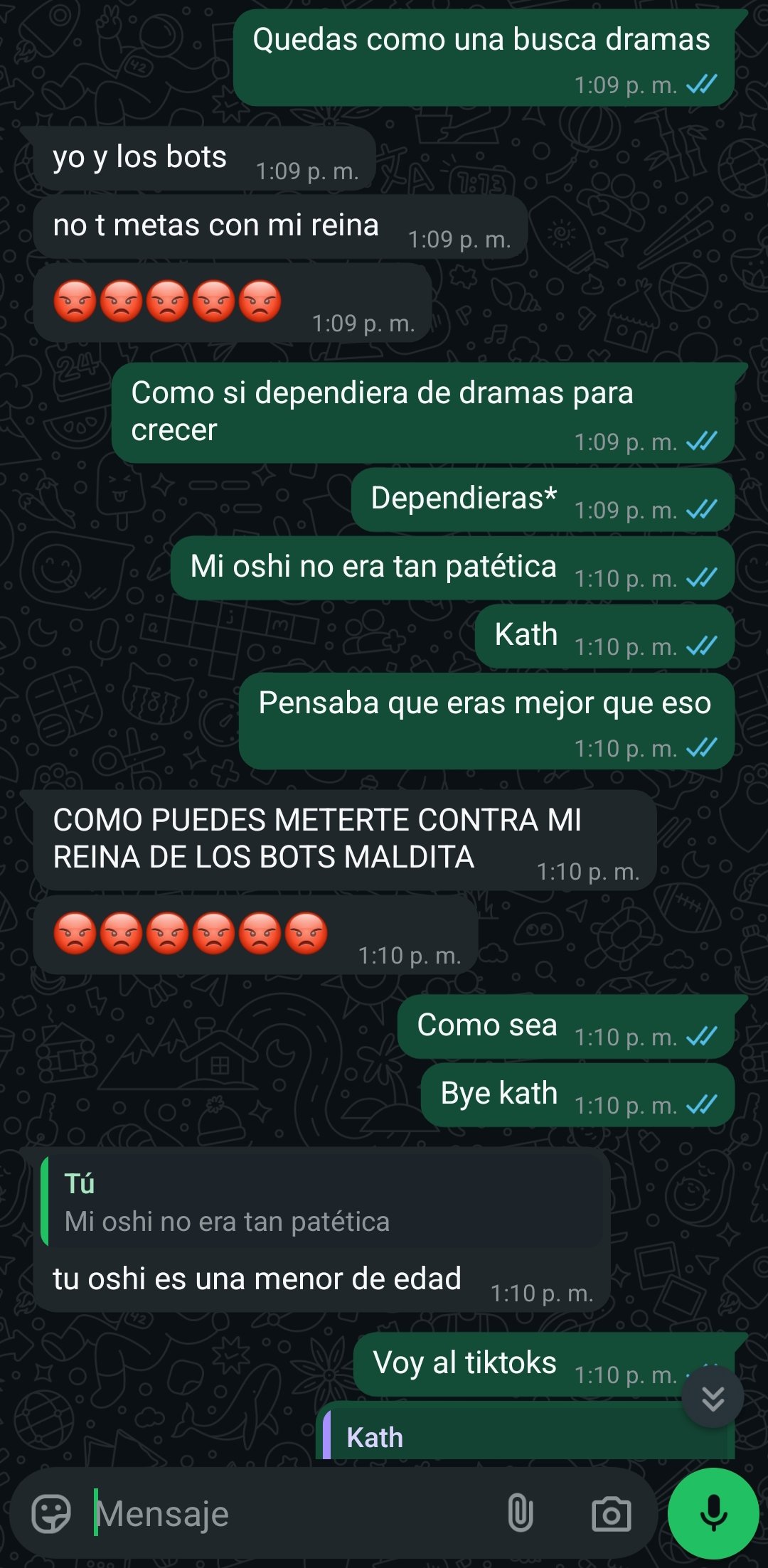Open quoted message "Mi oshi no era tan patética"
768x1568 pixels.
(320, 1202)
